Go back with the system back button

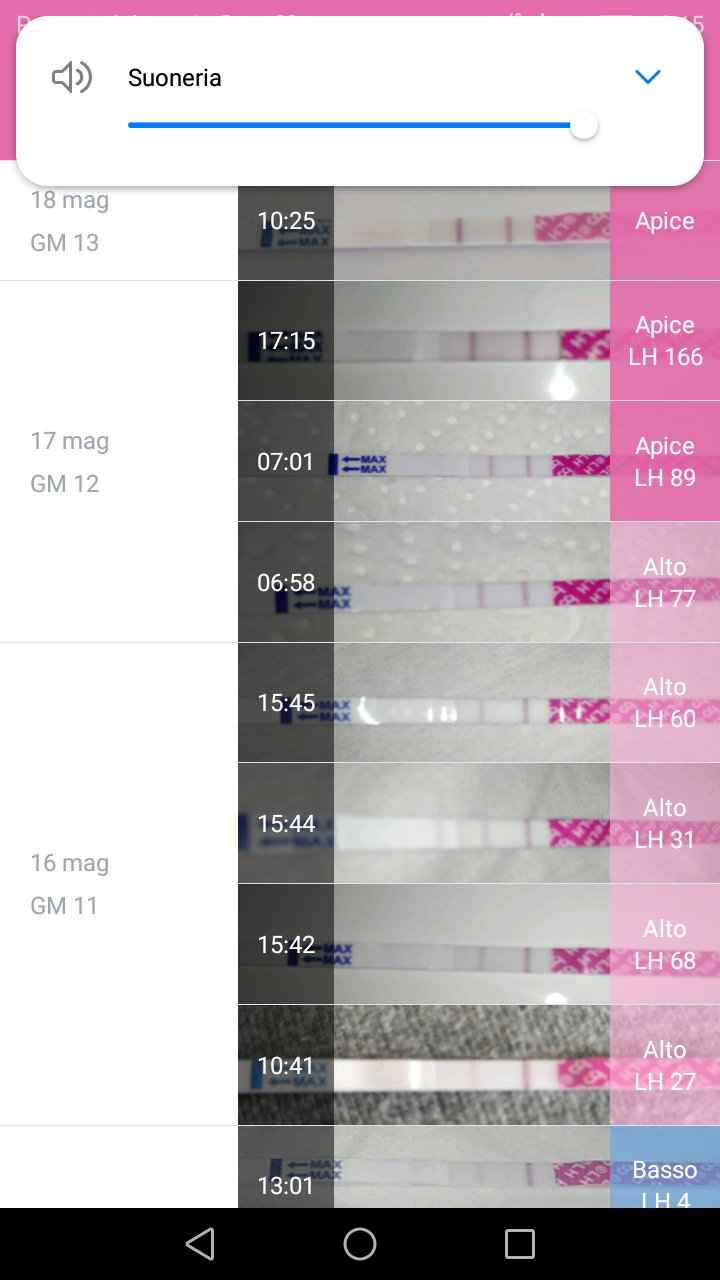200,1244
